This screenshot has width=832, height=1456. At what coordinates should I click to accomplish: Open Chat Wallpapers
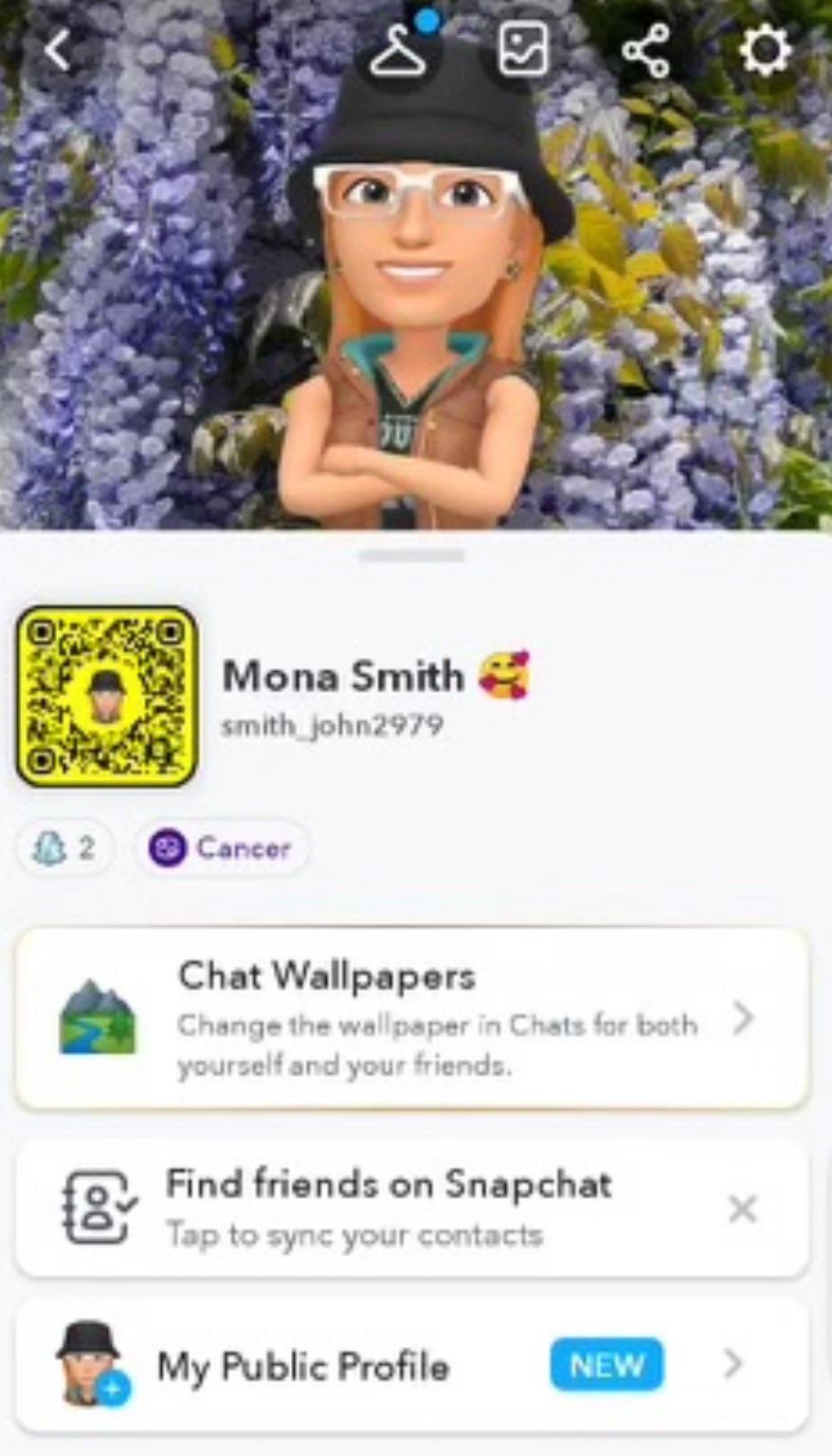[x=412, y=1018]
